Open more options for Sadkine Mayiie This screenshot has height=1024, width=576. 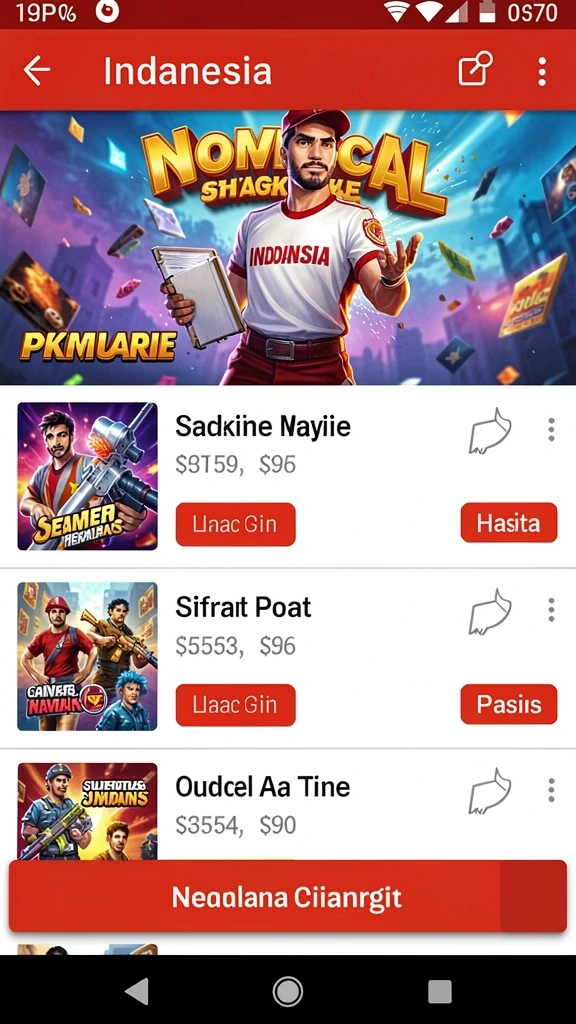(x=552, y=430)
